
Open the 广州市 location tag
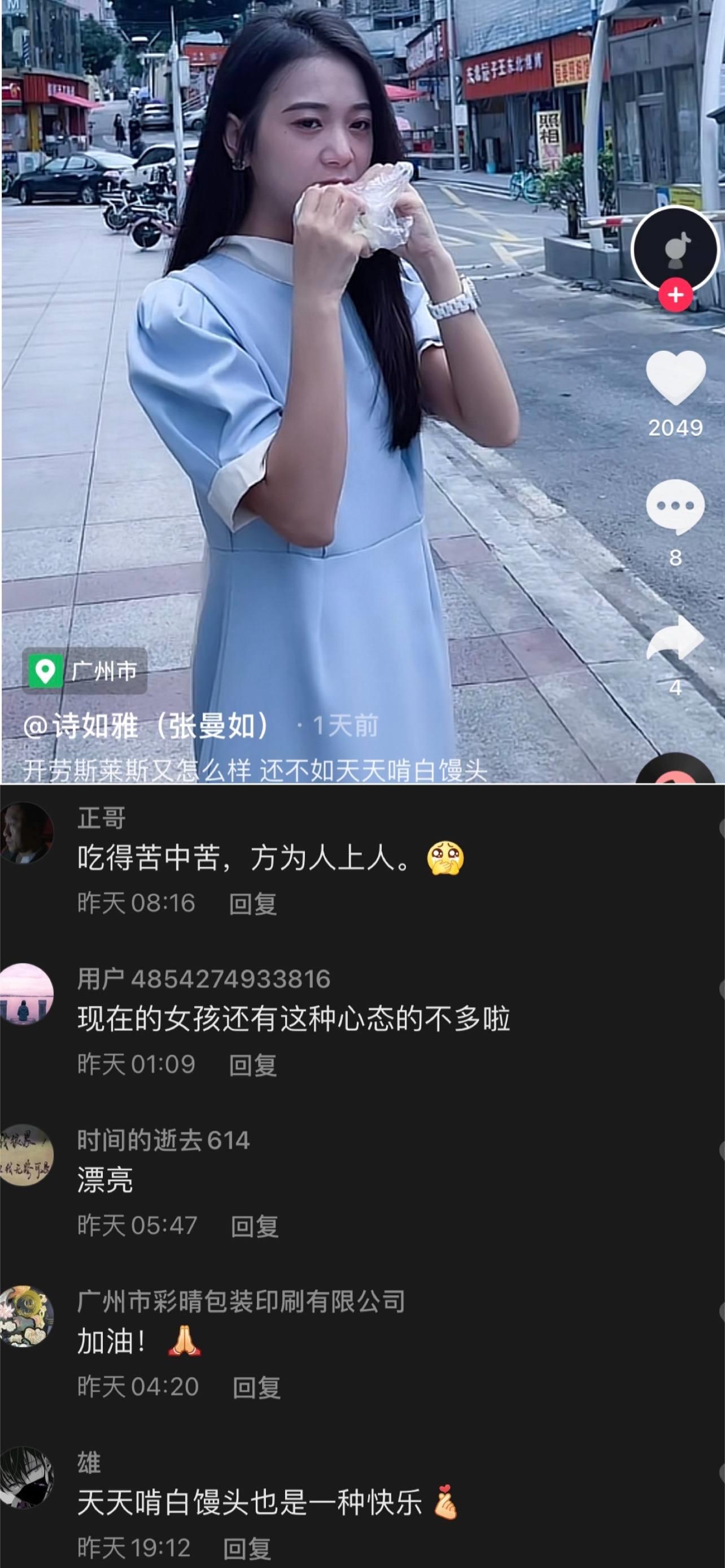85,671
